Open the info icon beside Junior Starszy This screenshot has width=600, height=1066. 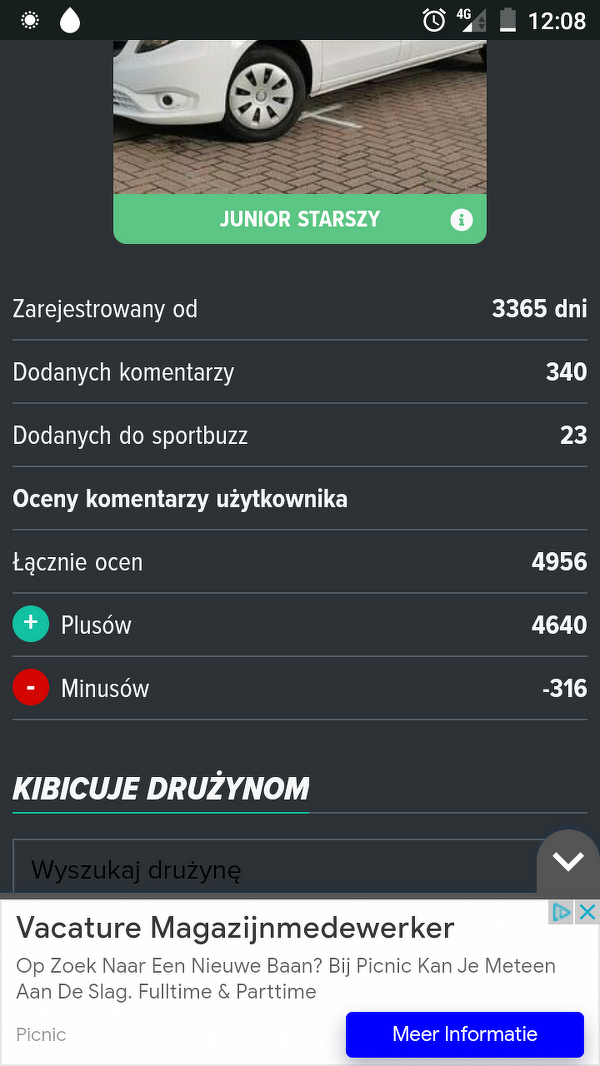coord(461,220)
